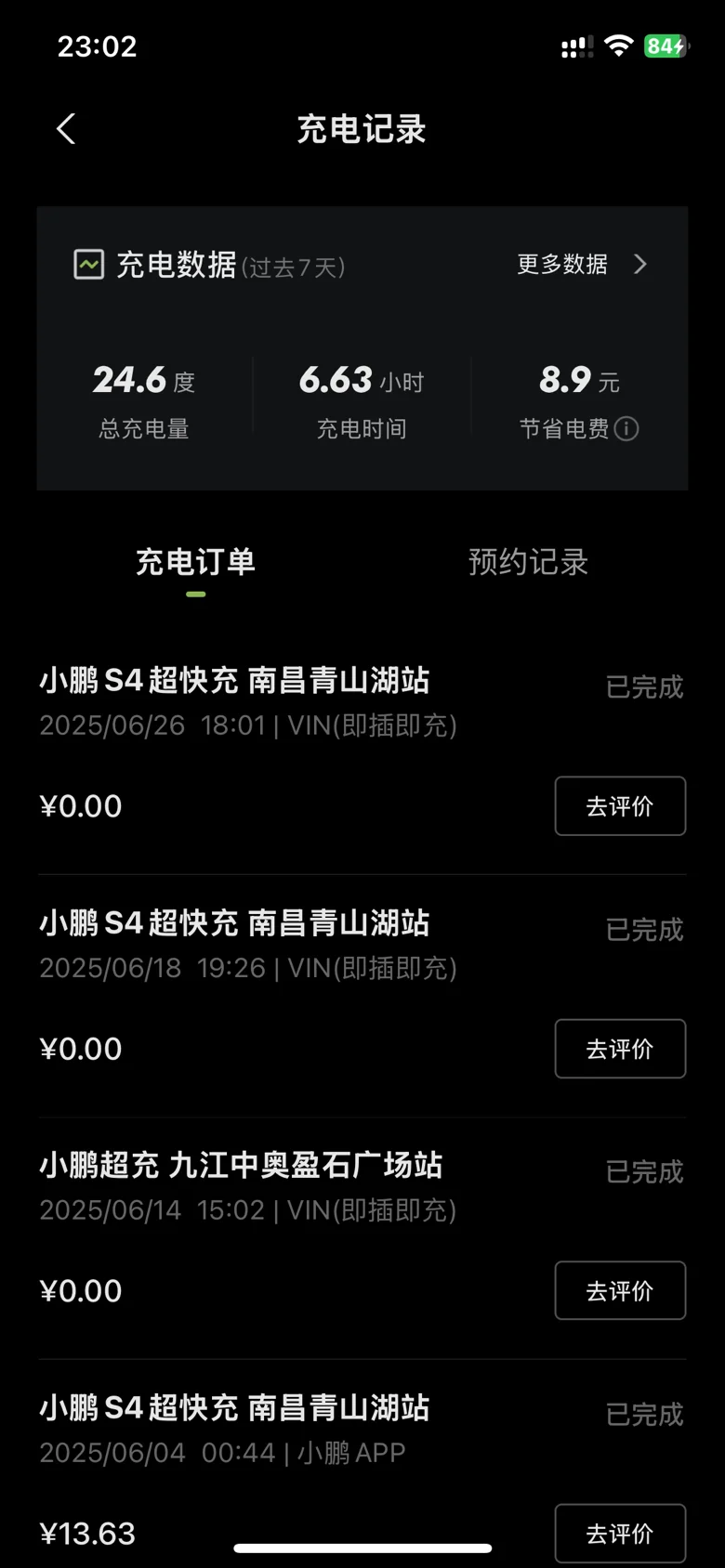Rate the 2025/06/18 charging order

620,1049
